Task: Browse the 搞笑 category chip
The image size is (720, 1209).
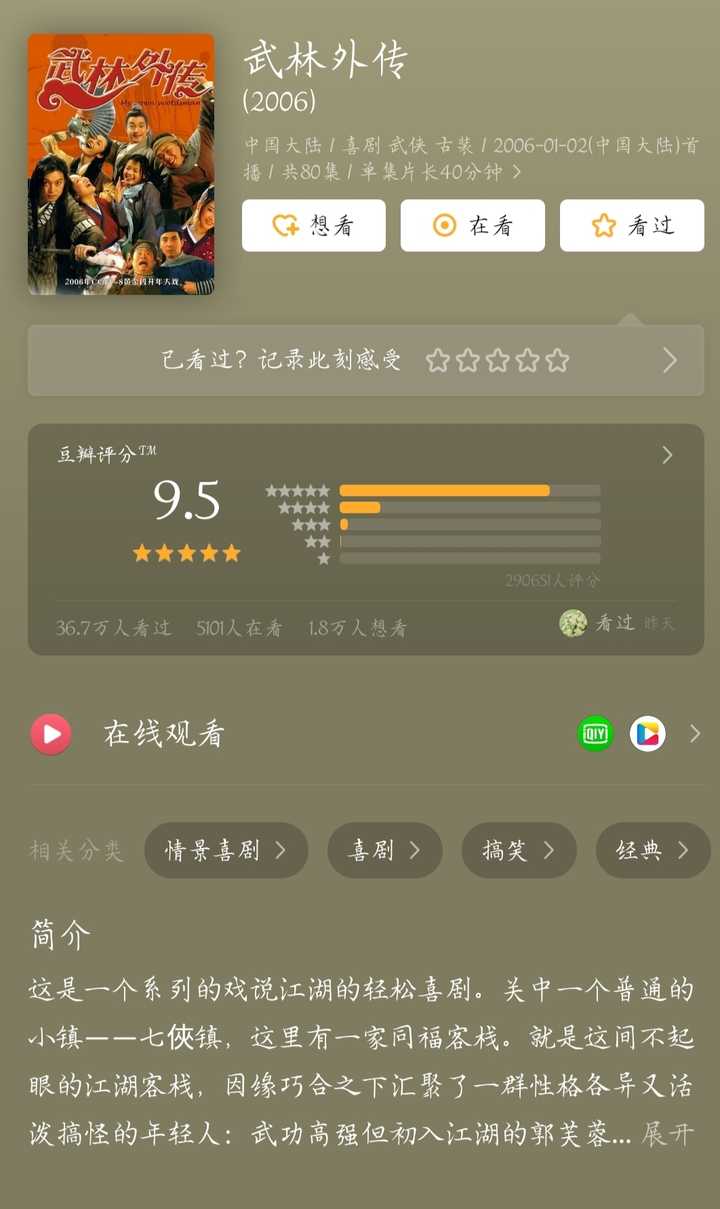Action: click(x=518, y=850)
